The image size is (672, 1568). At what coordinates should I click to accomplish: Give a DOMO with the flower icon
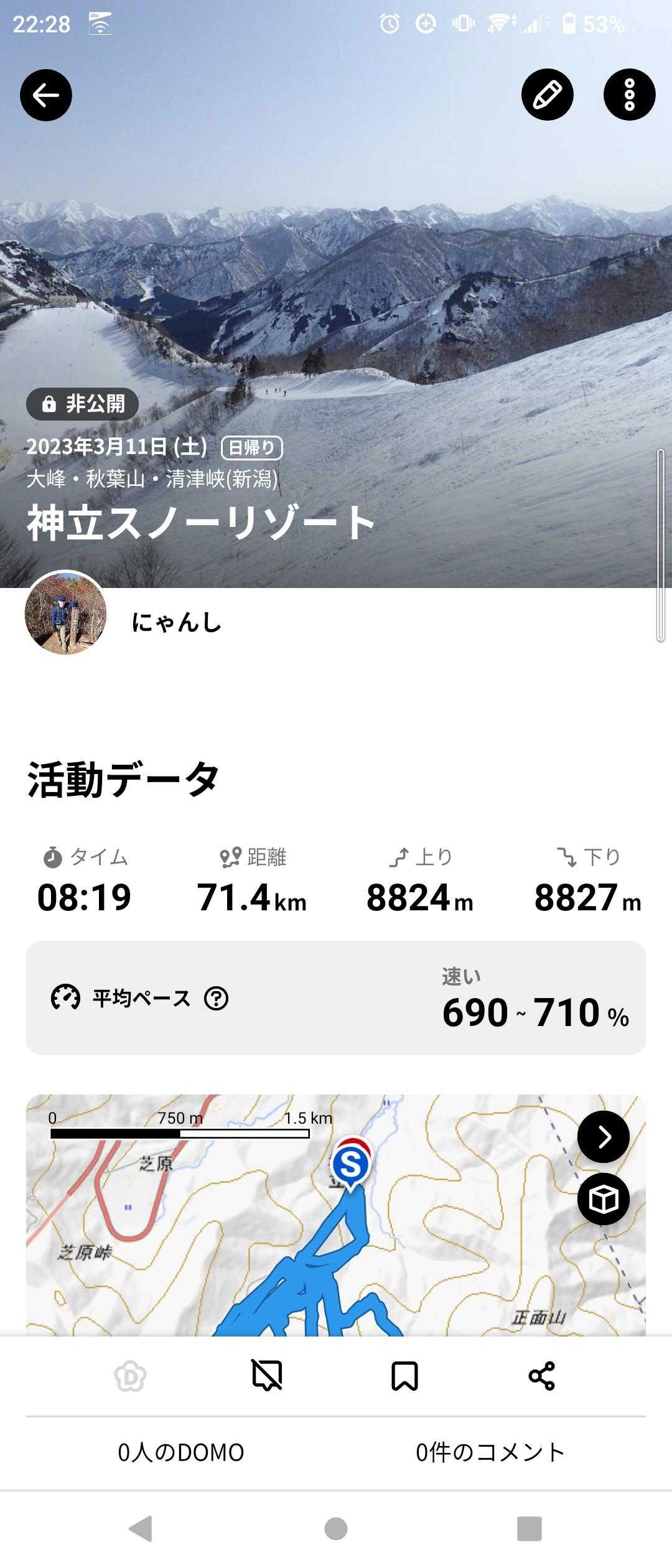(130, 1376)
